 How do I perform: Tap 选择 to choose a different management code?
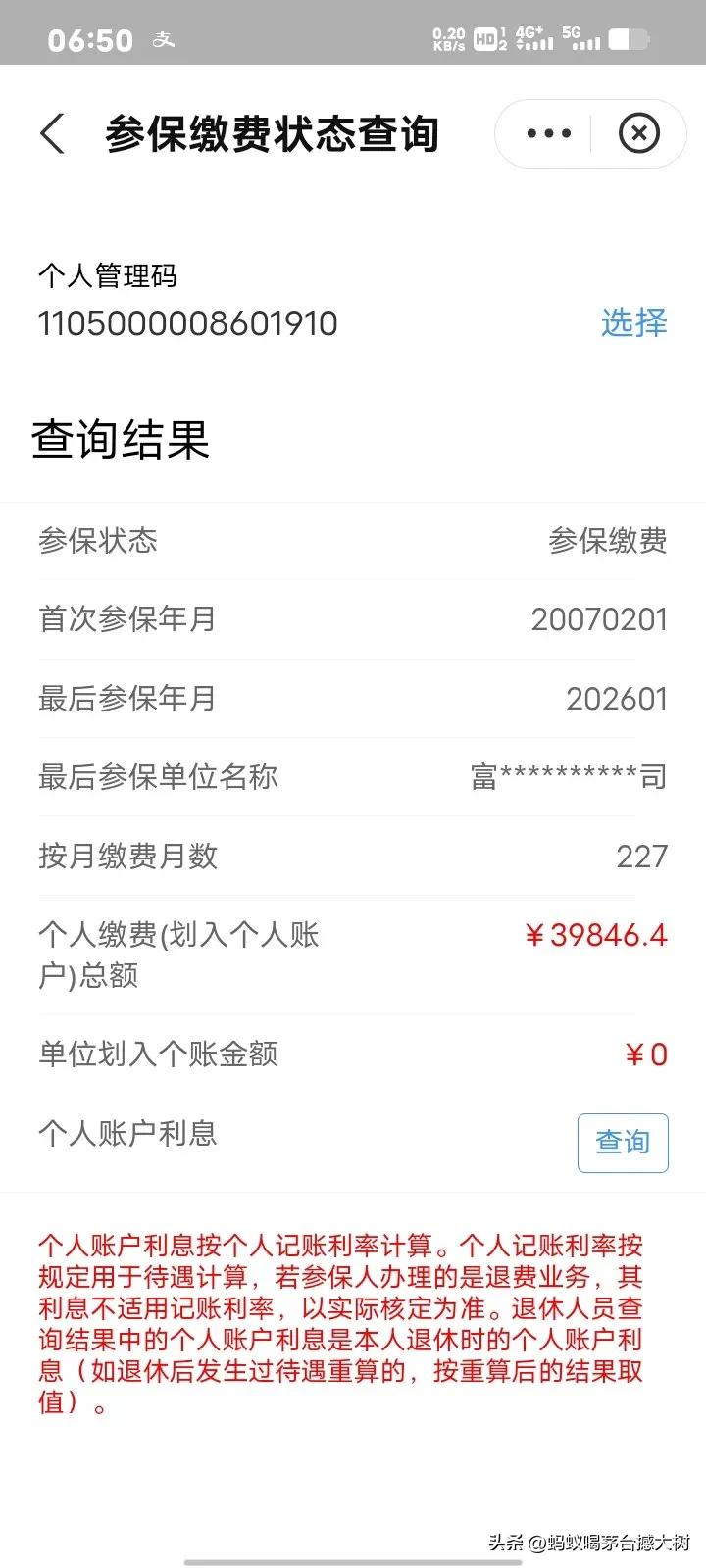(x=632, y=322)
